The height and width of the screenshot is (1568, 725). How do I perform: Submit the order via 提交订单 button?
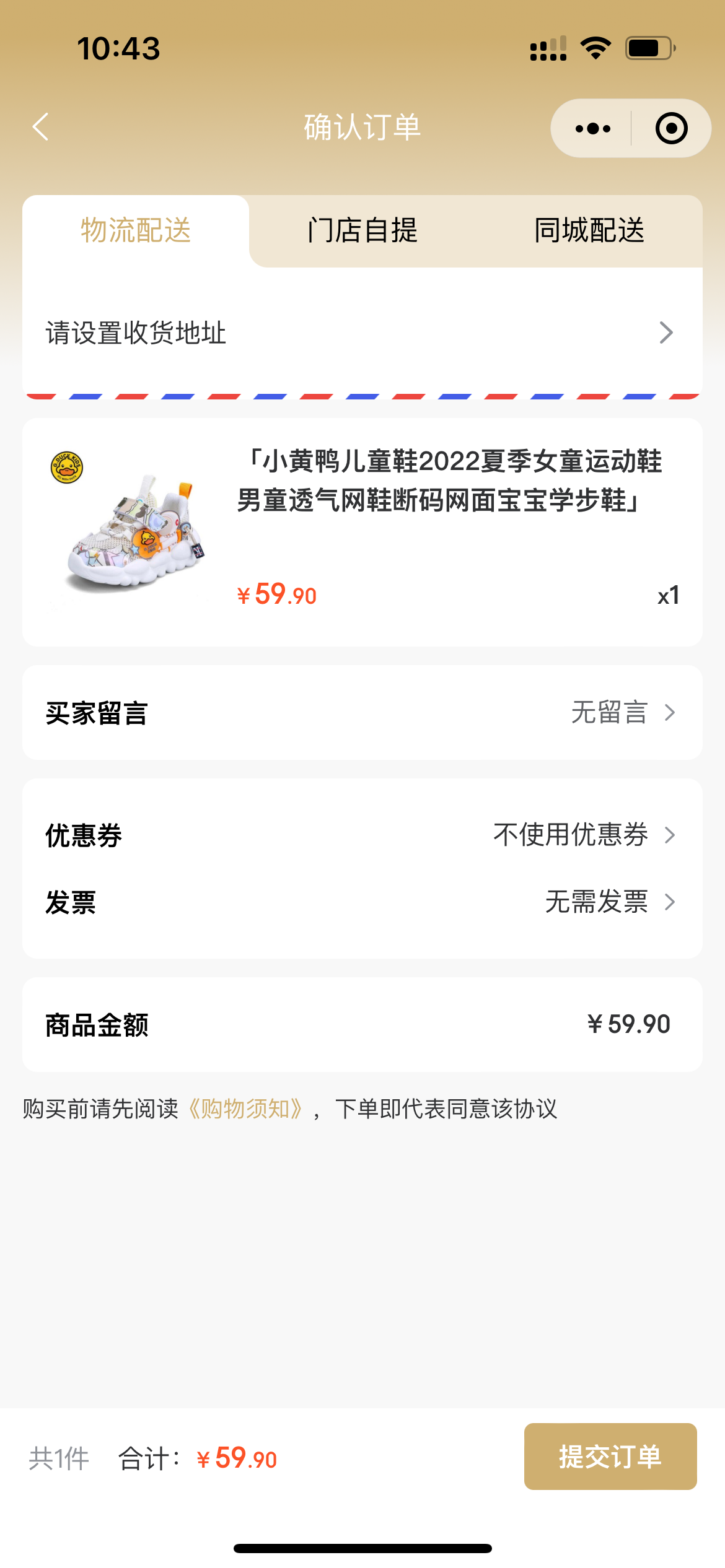click(610, 1457)
